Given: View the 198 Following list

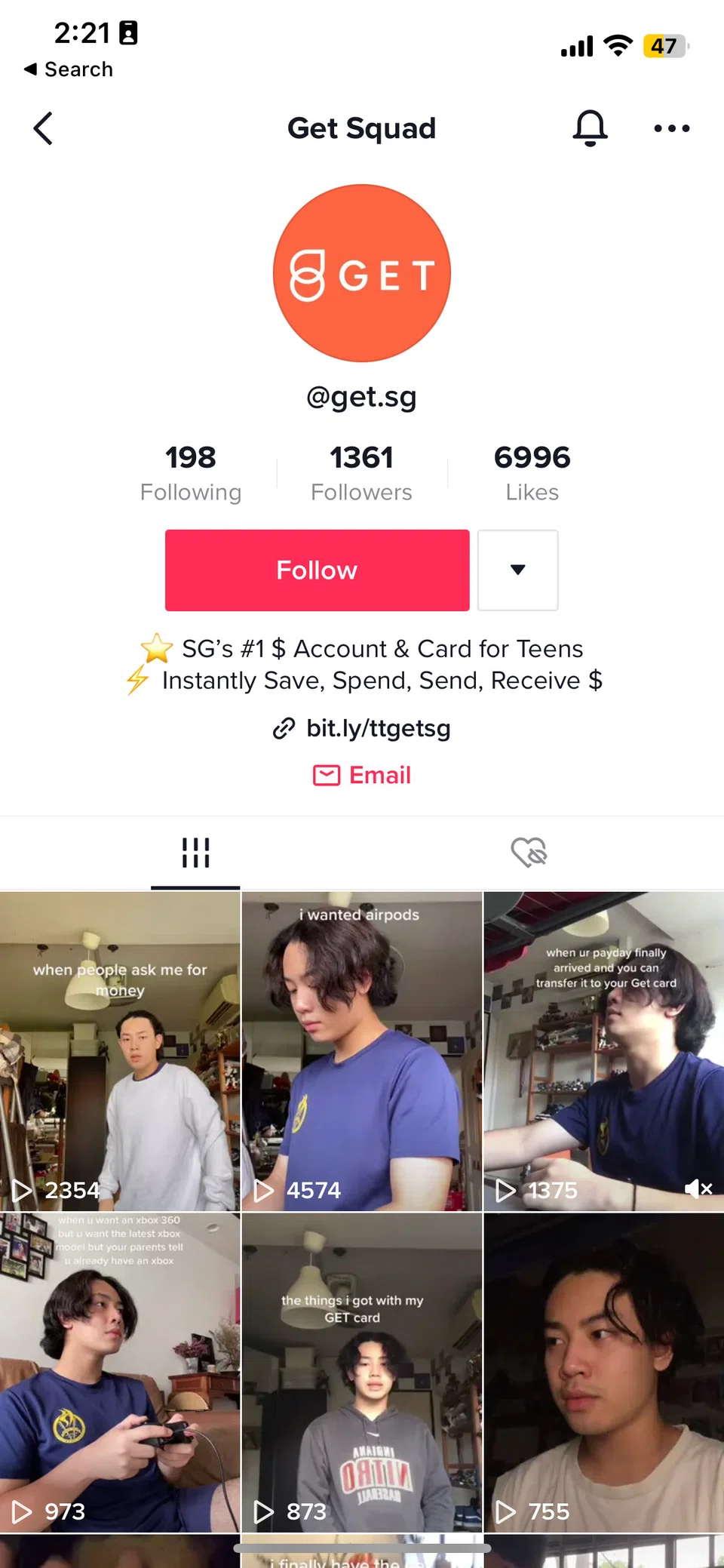Looking at the screenshot, I should click(191, 473).
